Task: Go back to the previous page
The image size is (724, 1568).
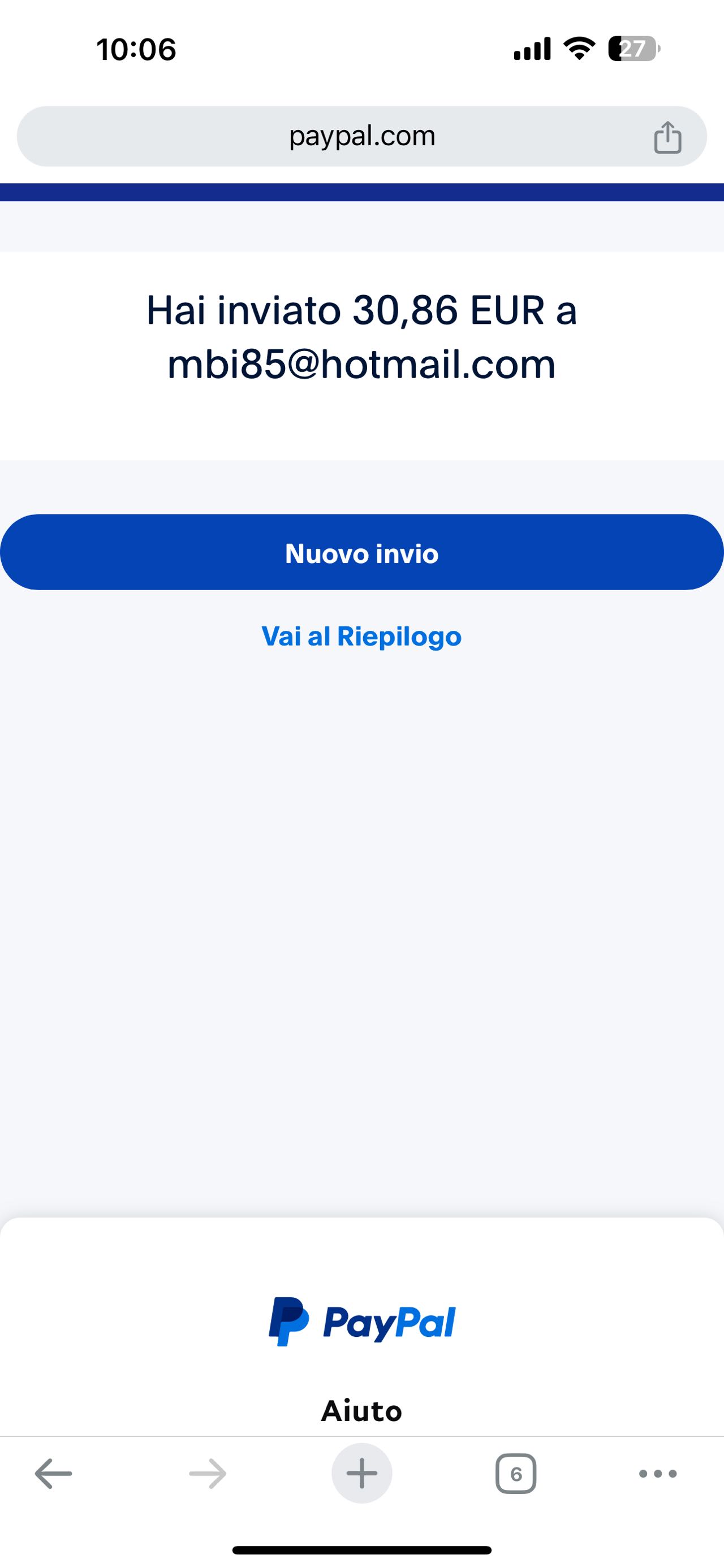Action: [x=54, y=1474]
